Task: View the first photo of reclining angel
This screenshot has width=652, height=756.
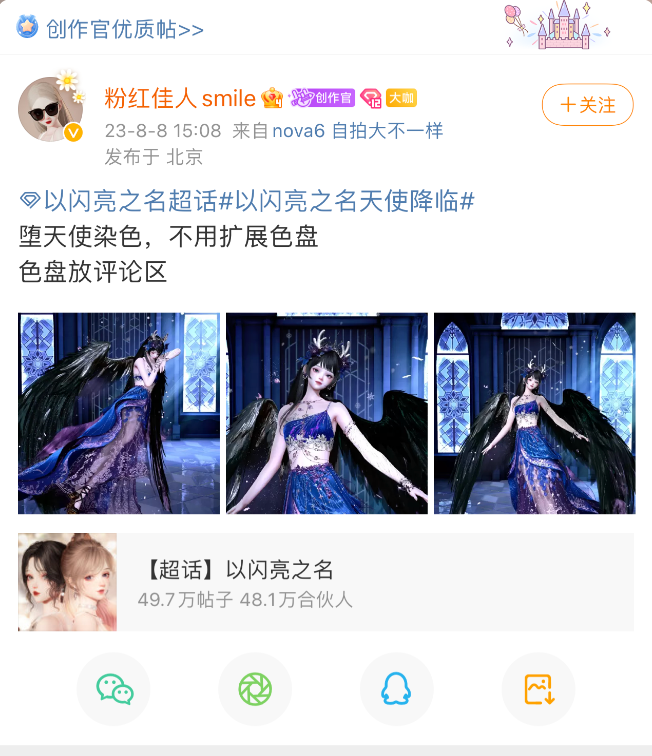Action: pos(119,413)
